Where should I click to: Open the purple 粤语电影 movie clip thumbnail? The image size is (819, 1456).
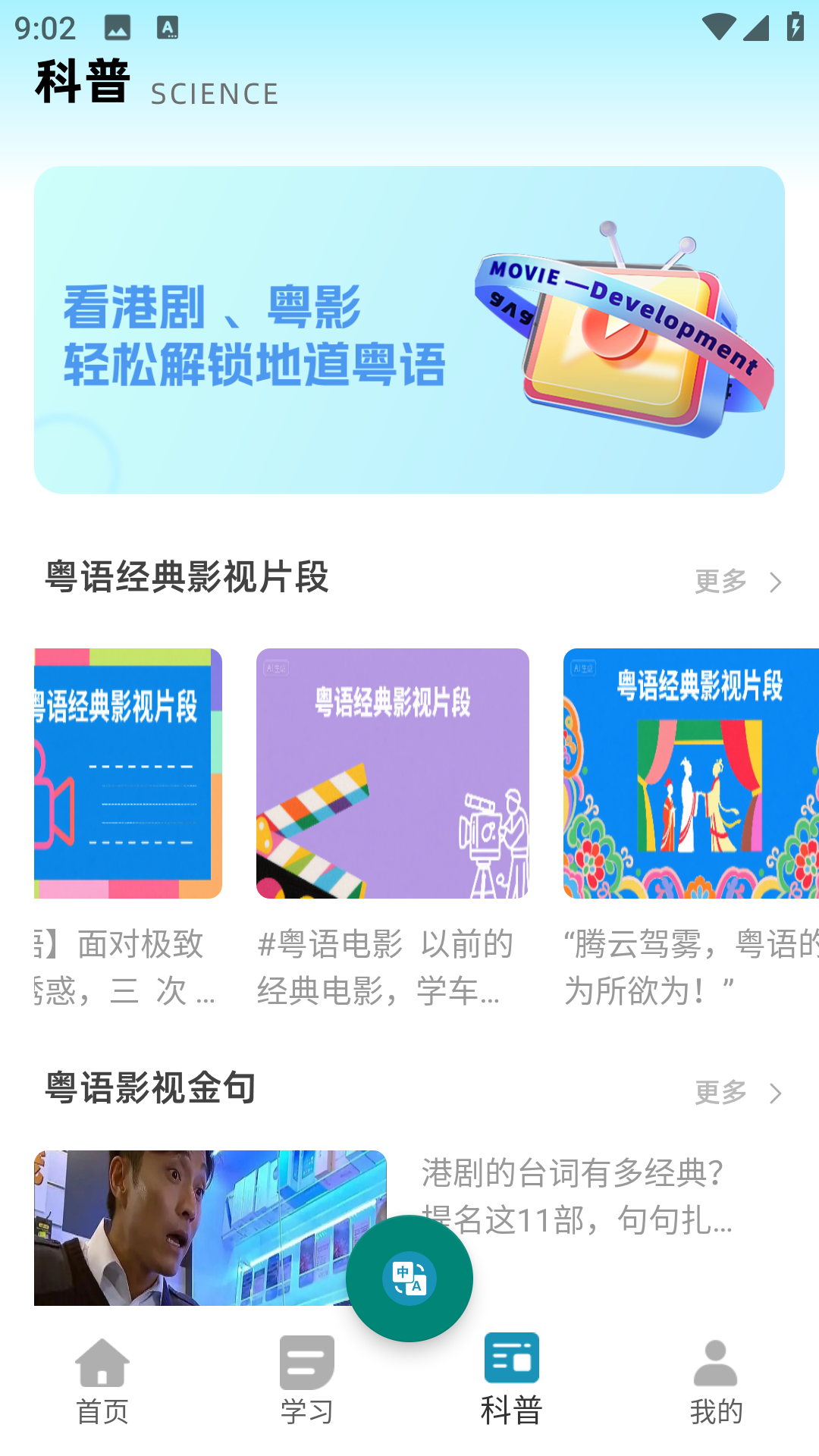pos(394,773)
